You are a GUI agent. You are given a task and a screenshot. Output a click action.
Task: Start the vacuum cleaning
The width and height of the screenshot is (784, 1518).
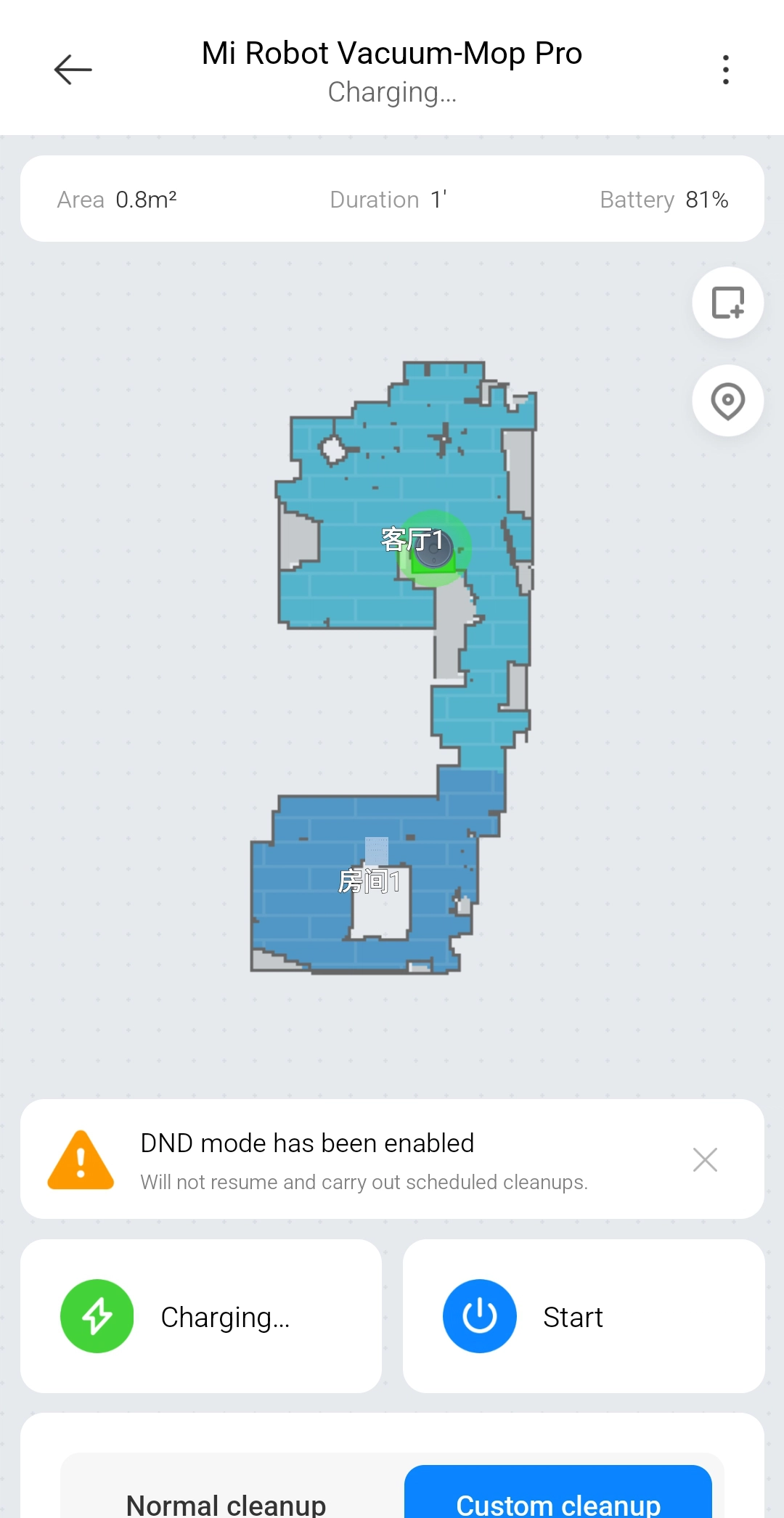click(584, 1316)
